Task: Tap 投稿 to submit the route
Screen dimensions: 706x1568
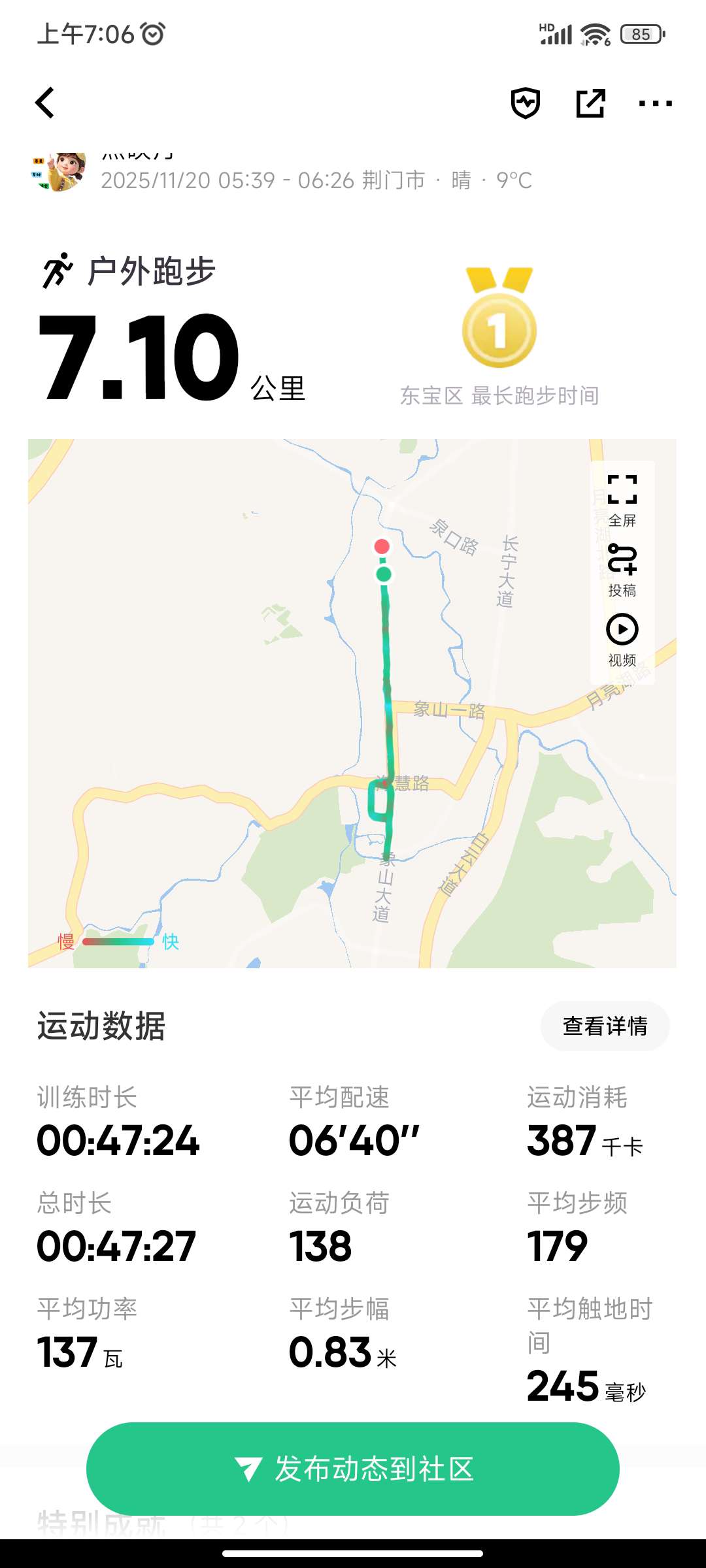Action: 622,570
